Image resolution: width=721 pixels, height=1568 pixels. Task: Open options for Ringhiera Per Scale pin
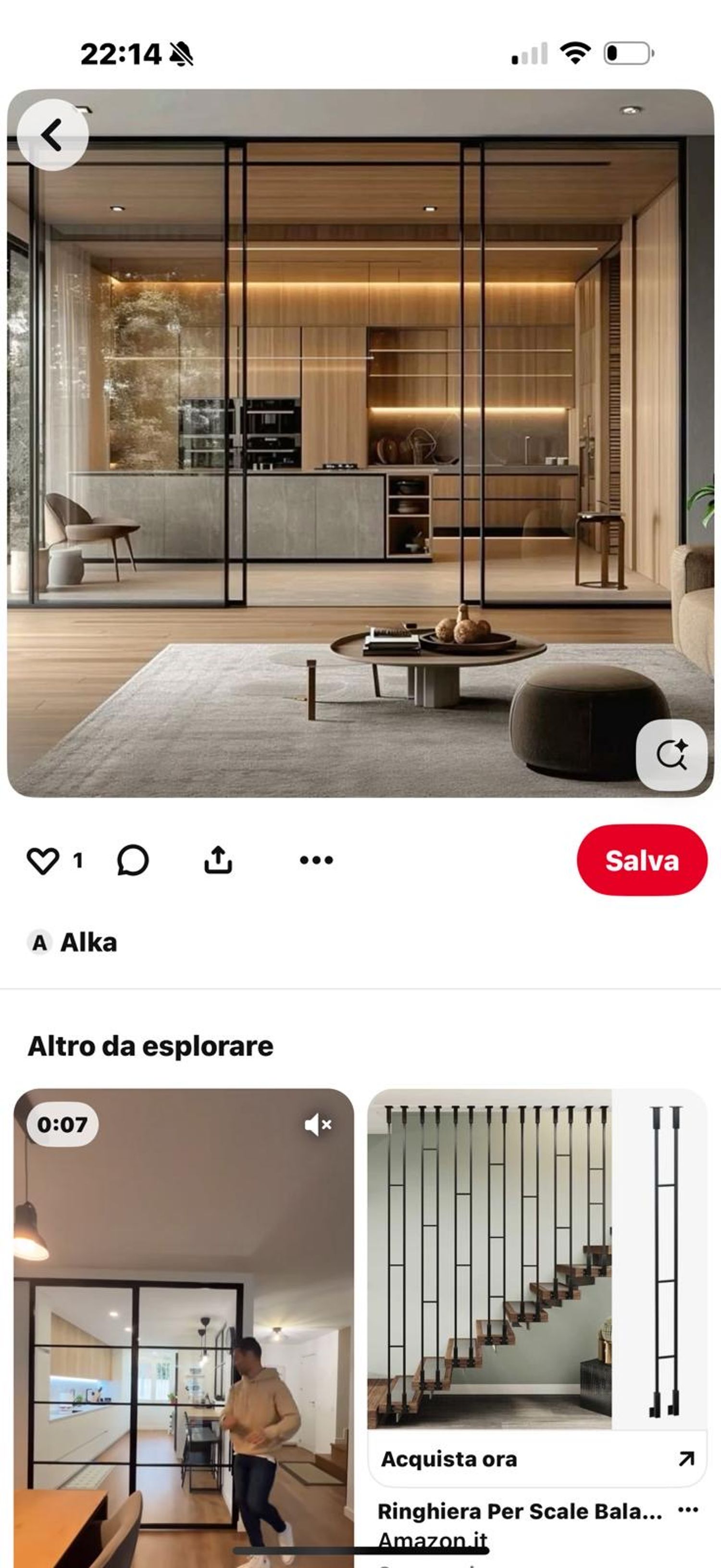pyautogui.click(x=687, y=1509)
